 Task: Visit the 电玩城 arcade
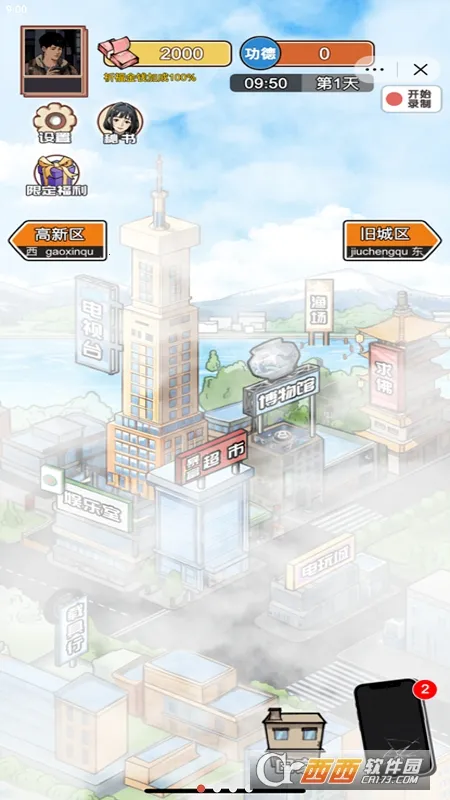coord(320,561)
